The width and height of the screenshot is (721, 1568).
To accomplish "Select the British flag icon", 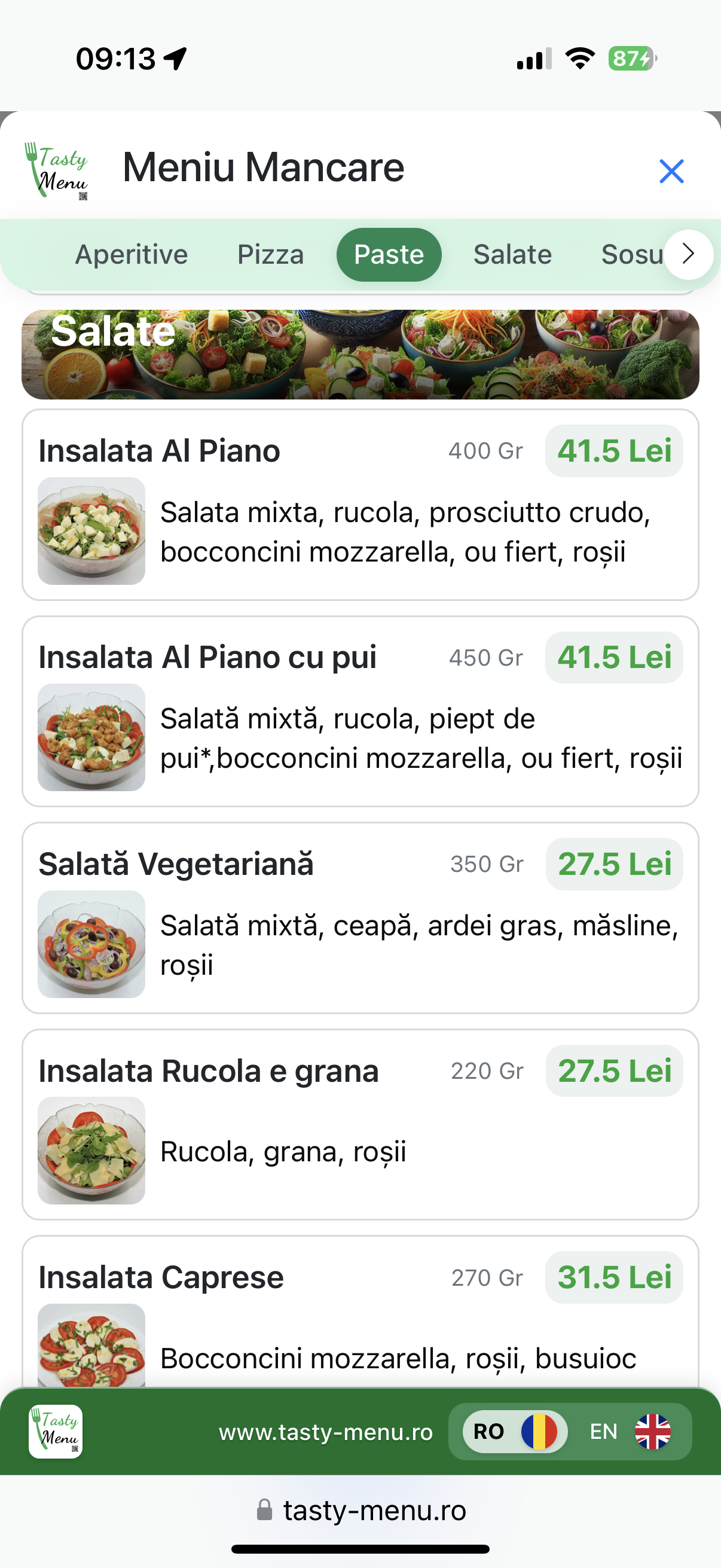I will (x=653, y=1432).
